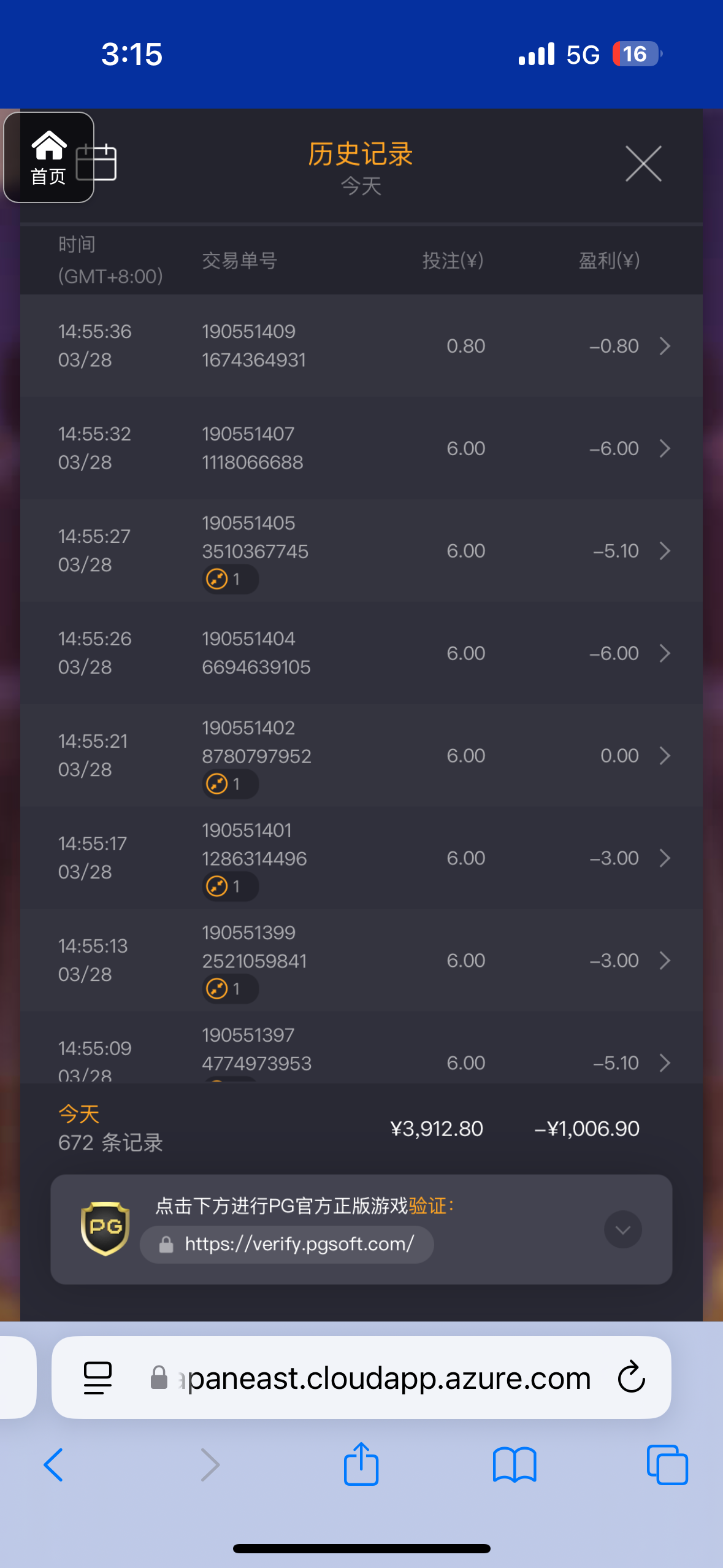View the 14:55:09 record details

[x=361, y=1047]
